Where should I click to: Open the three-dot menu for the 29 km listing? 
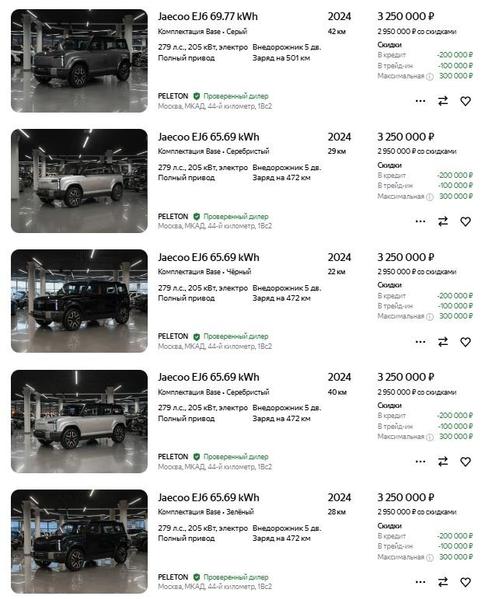(420, 222)
